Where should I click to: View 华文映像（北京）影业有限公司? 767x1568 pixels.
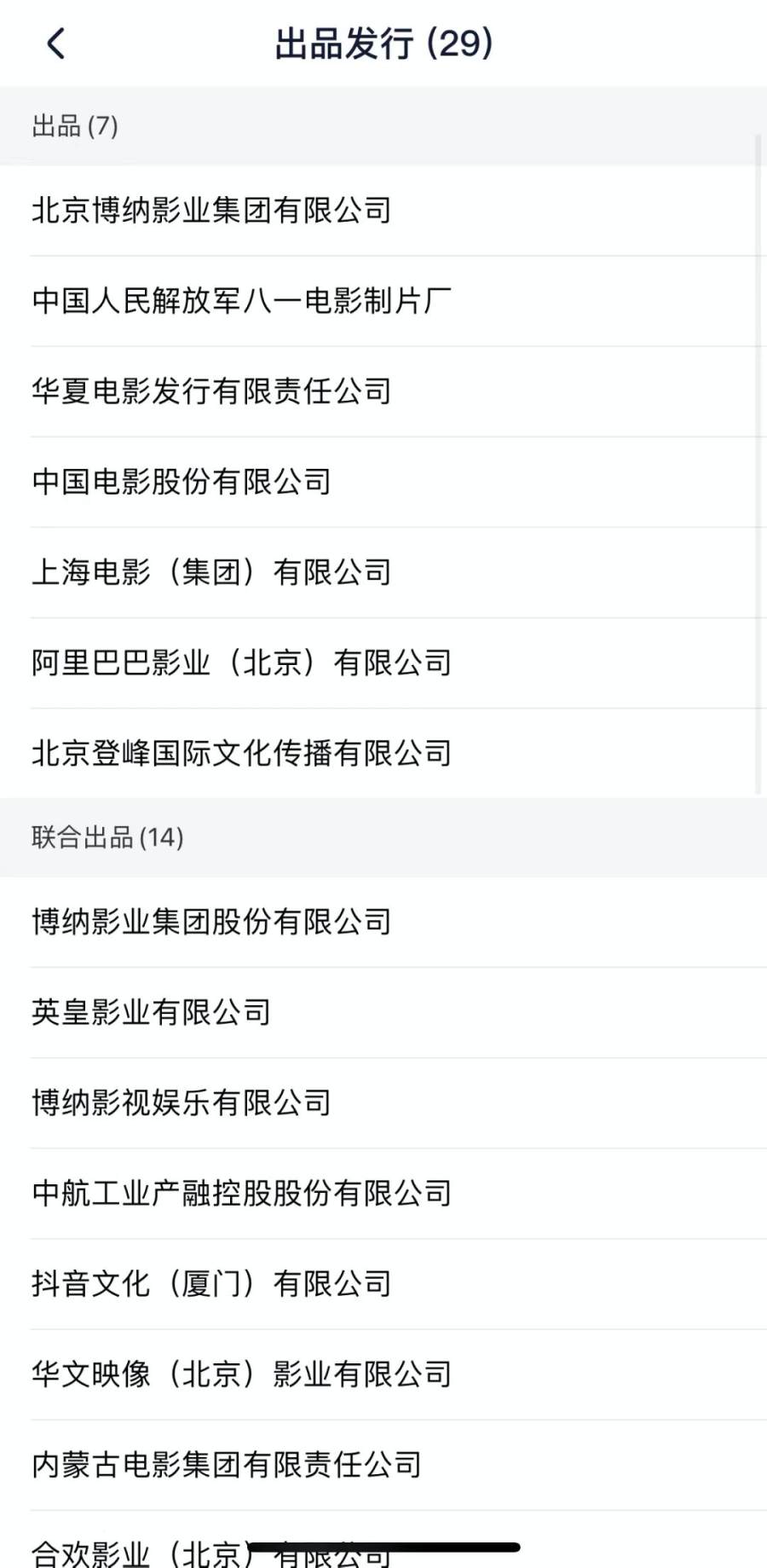[x=241, y=1374]
